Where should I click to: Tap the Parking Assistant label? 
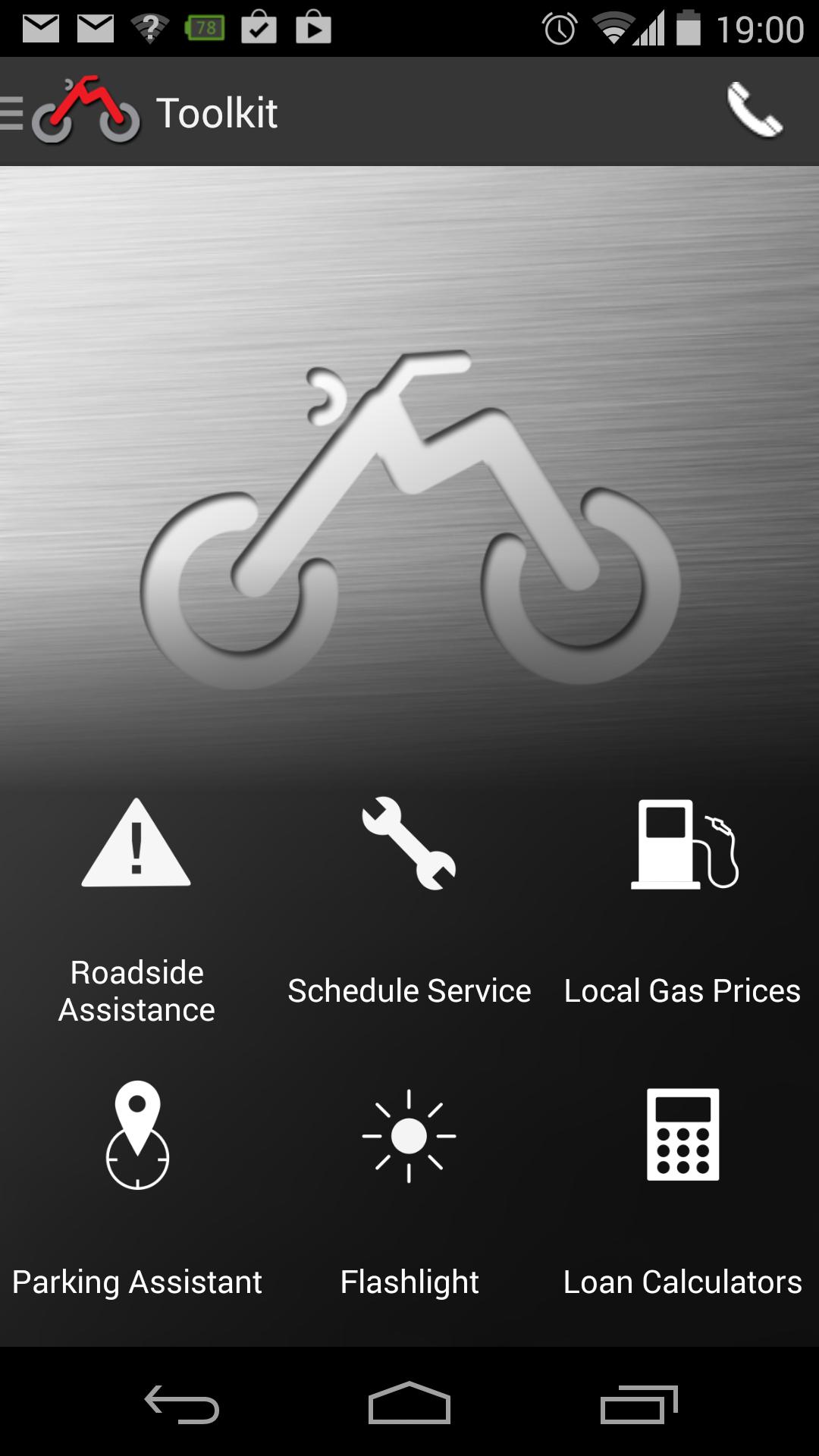tap(136, 1282)
